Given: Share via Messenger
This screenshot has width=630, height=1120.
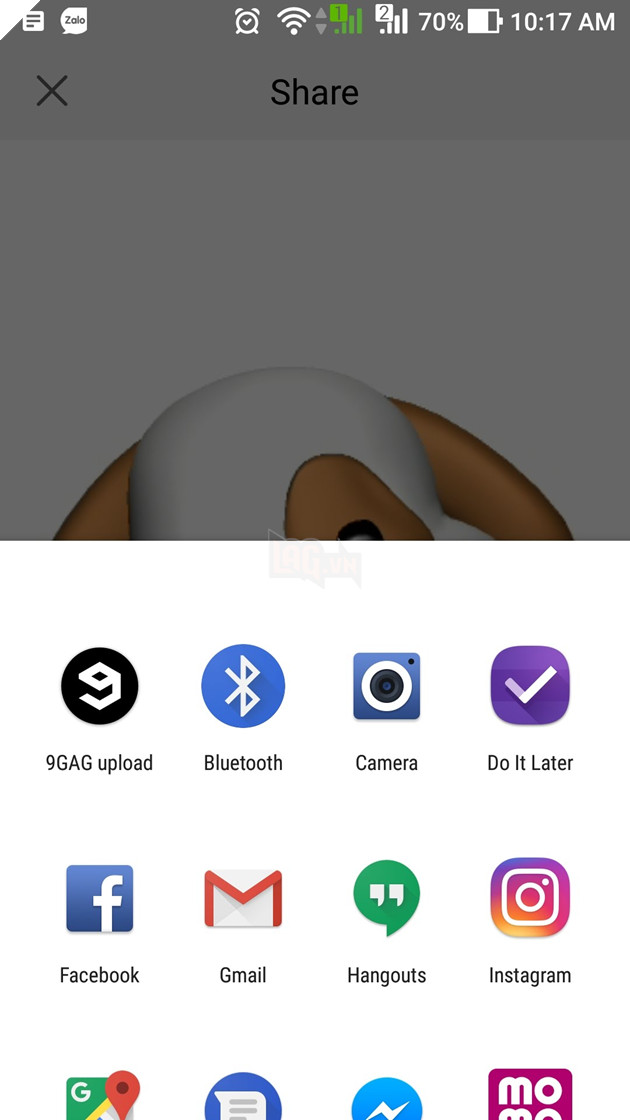Looking at the screenshot, I should [x=387, y=1100].
